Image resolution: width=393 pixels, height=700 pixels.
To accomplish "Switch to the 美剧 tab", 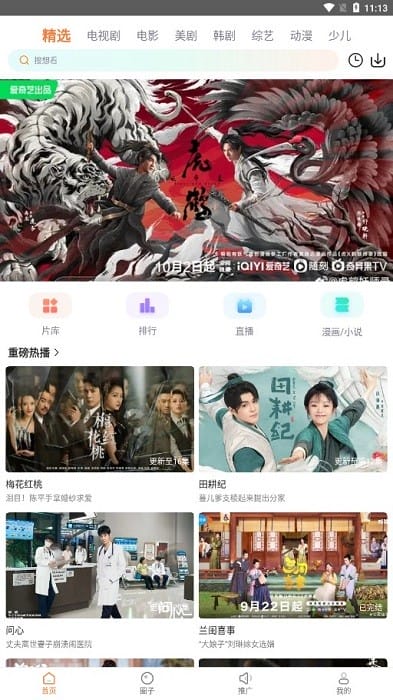I will [186, 36].
